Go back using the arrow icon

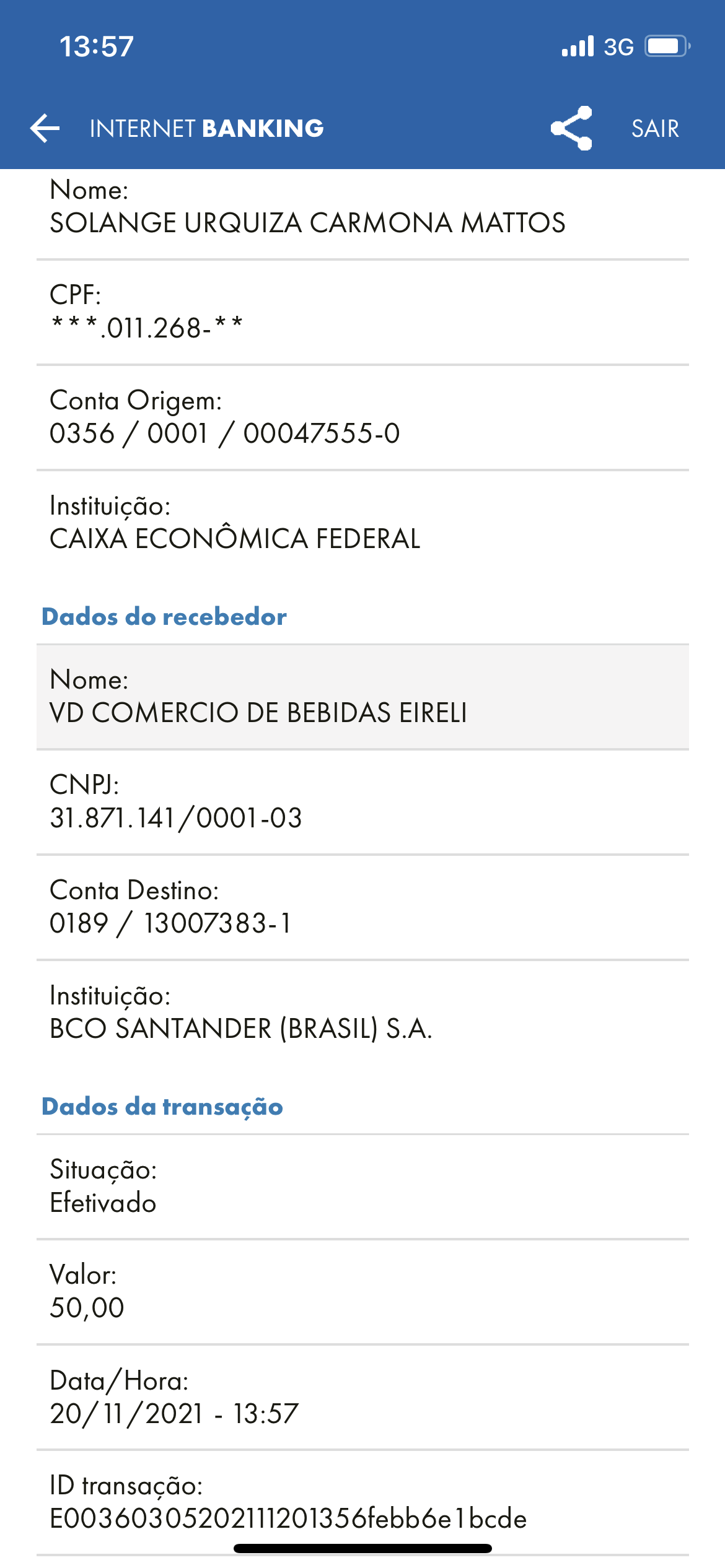click(x=45, y=128)
